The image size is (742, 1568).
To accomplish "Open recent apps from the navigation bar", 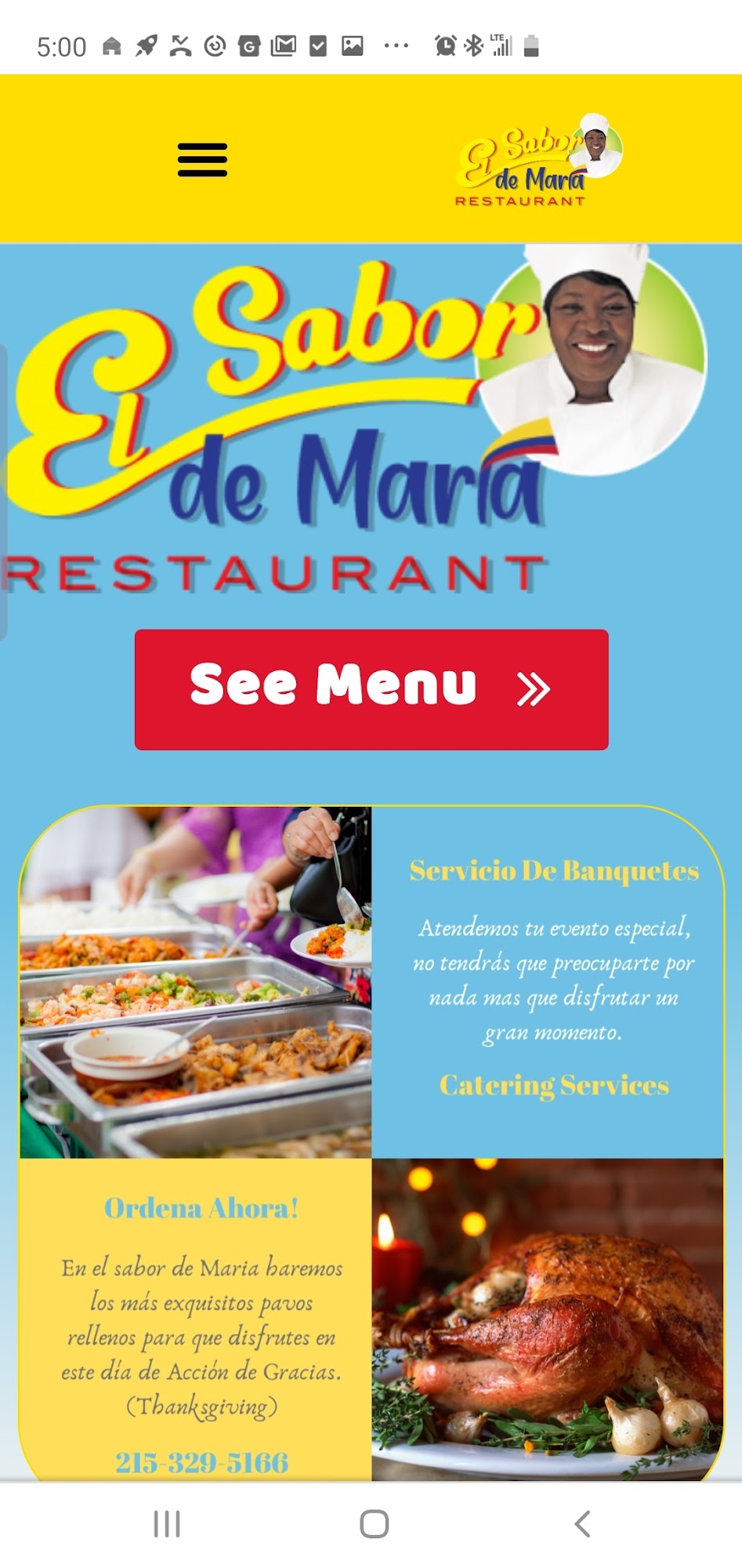I will tap(167, 1524).
